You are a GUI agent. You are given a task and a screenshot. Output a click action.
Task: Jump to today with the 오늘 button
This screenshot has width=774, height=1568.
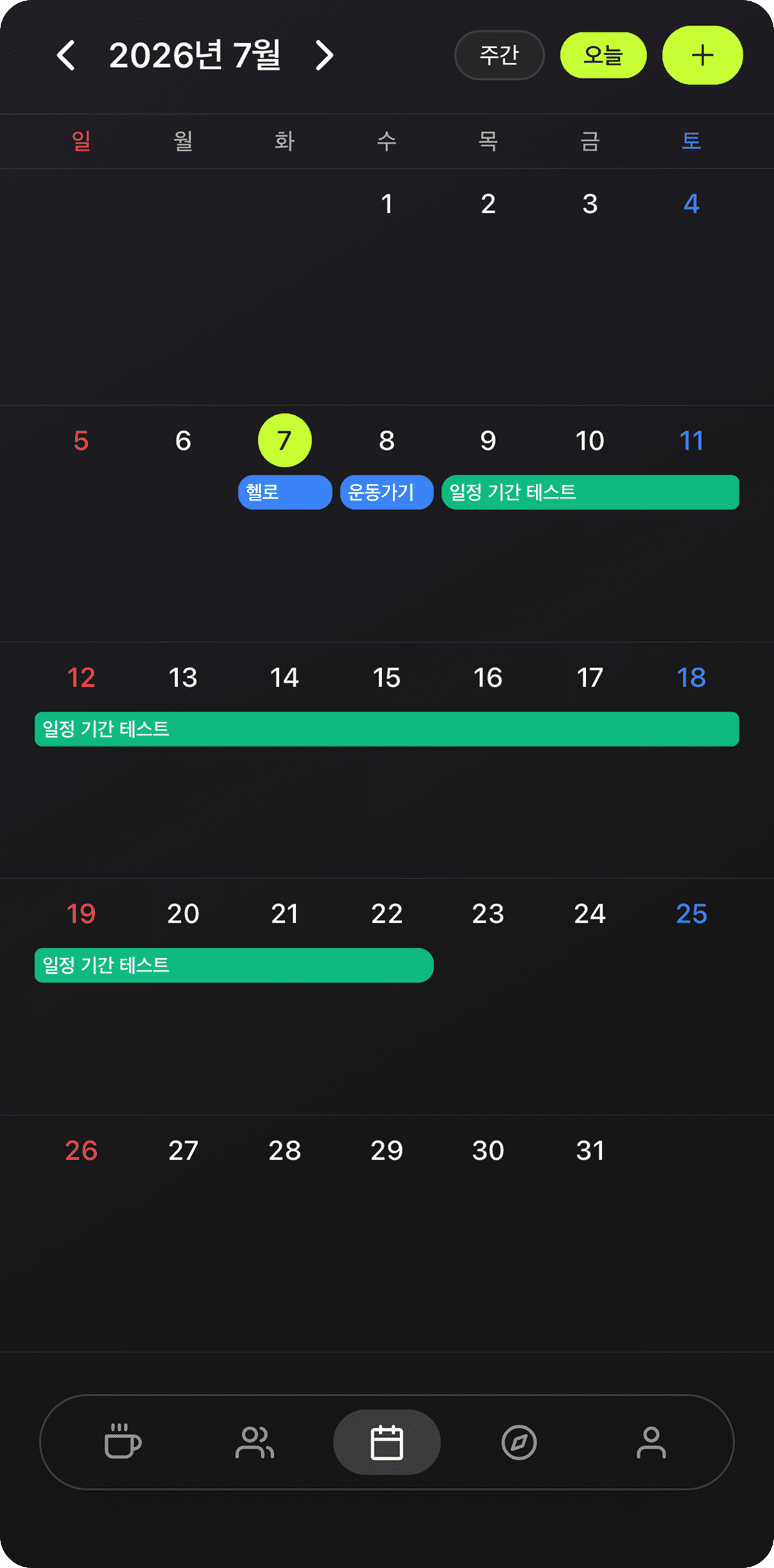coord(603,55)
